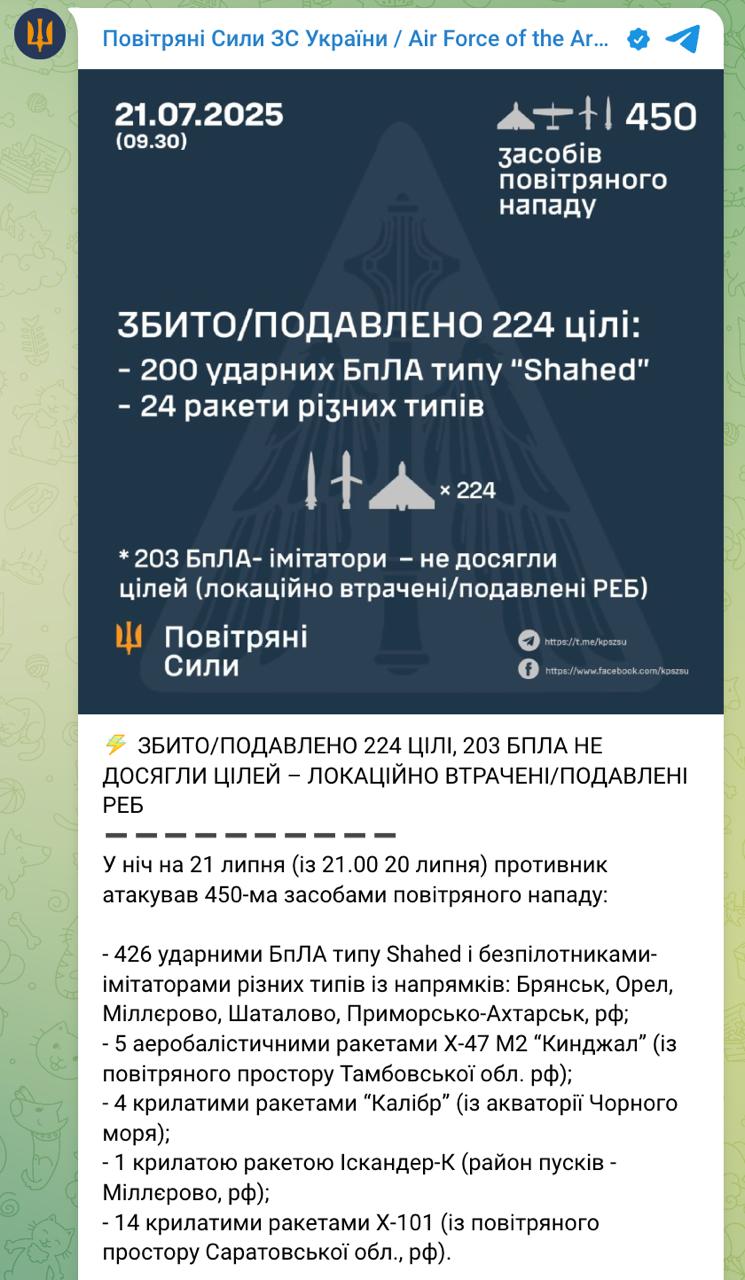Open the Air Force channel avatar
The image size is (745, 1280).
[40, 38]
